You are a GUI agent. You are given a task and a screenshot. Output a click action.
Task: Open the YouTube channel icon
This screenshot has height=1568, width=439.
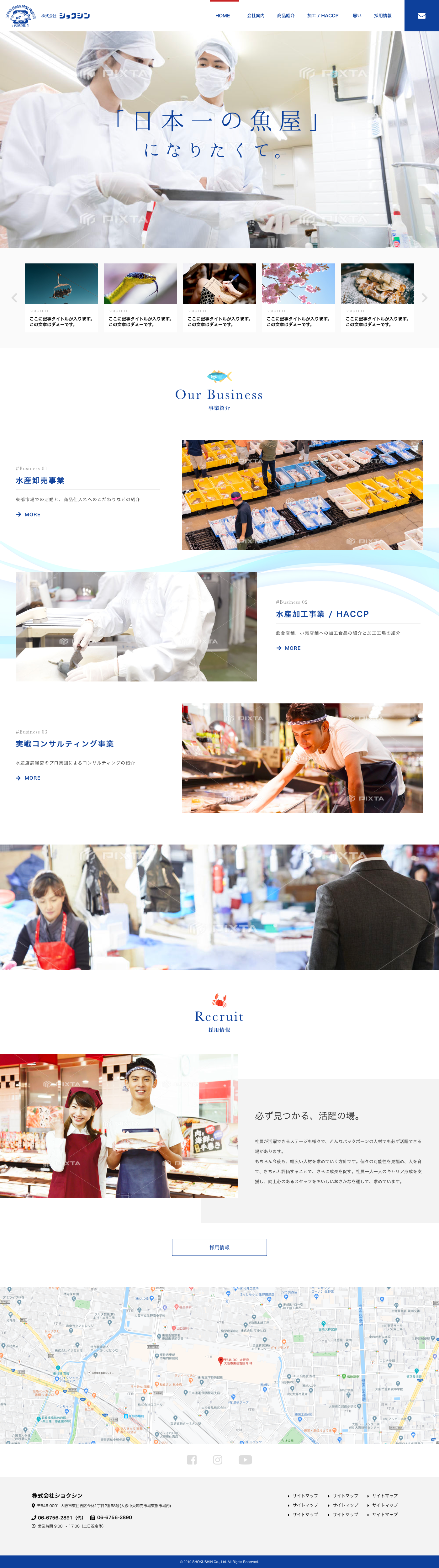[x=246, y=1460]
